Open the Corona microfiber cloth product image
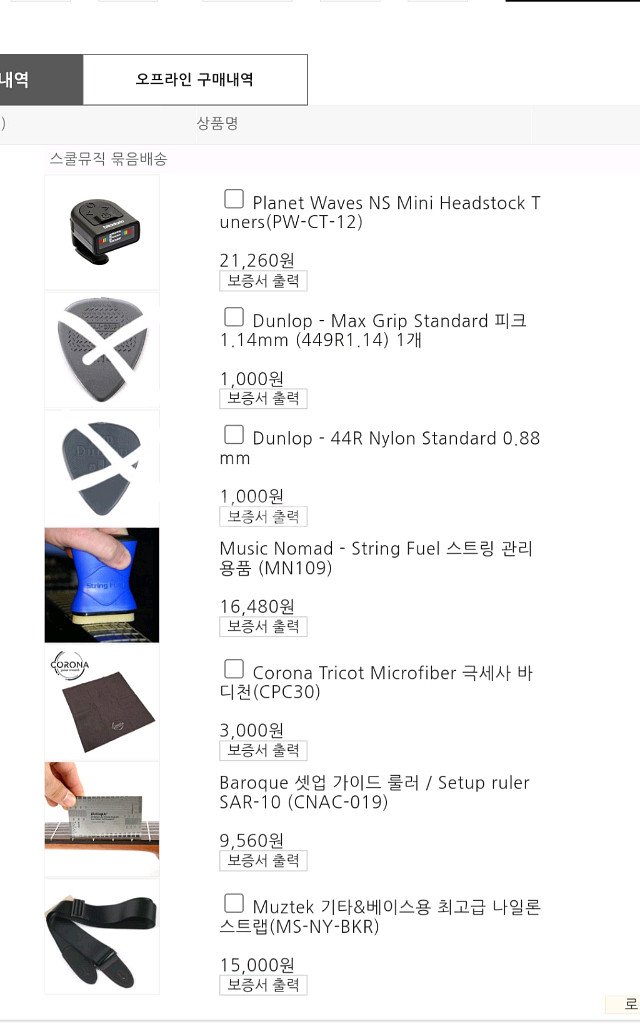Viewport: 640px width, 1024px height. [102, 702]
